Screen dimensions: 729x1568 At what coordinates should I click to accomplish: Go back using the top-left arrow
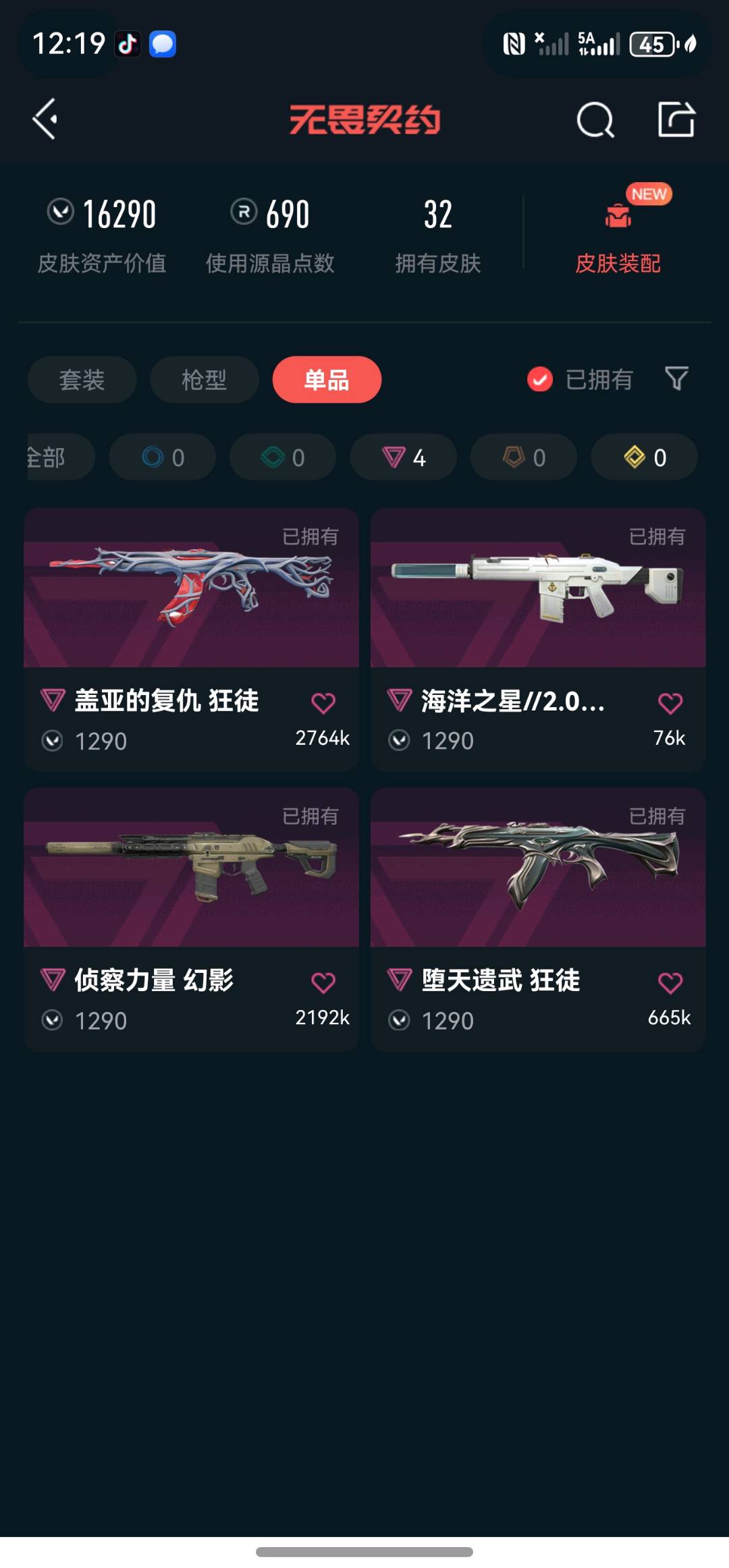click(45, 119)
